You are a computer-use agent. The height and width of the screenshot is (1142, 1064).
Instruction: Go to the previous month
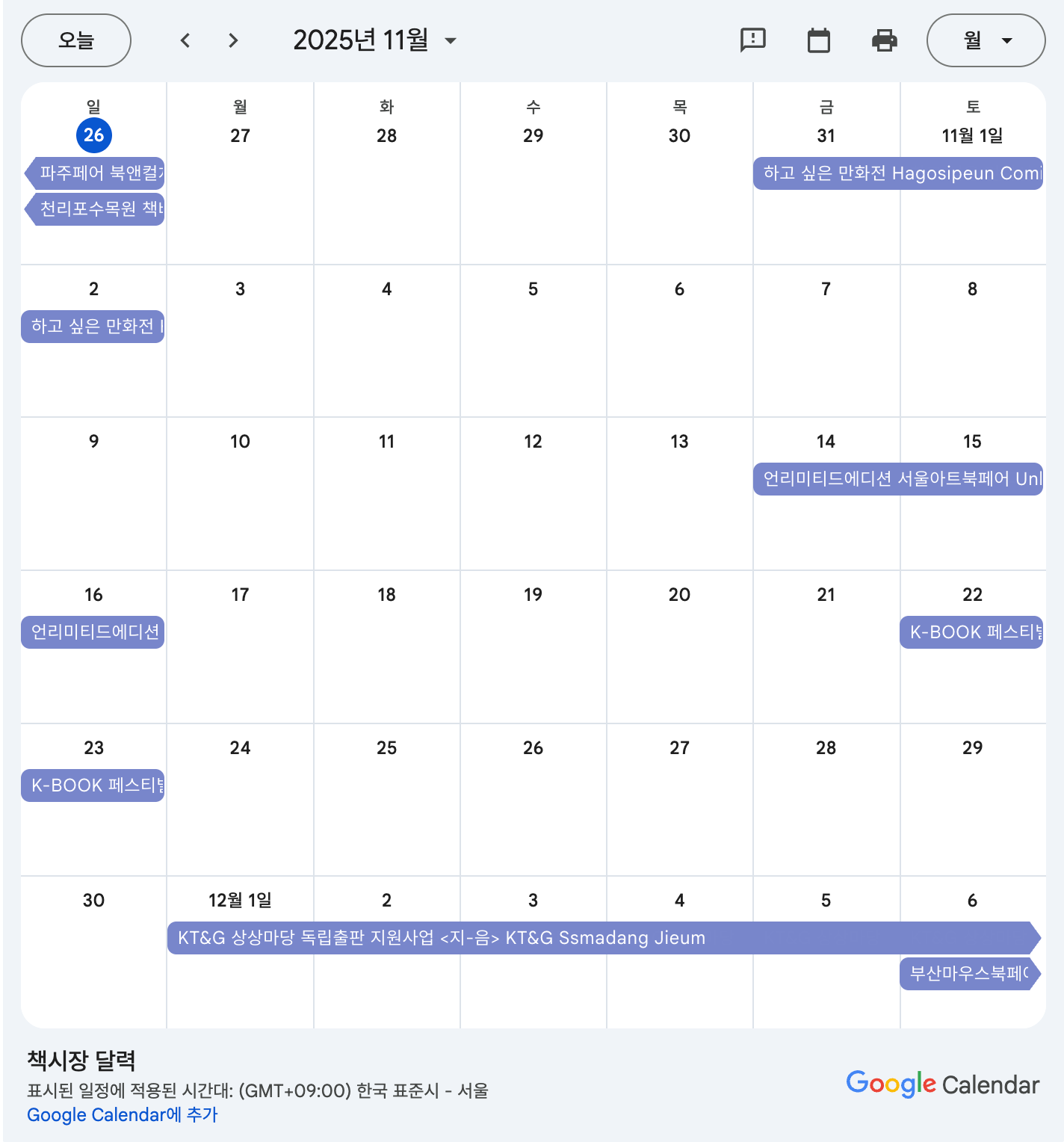tap(185, 40)
